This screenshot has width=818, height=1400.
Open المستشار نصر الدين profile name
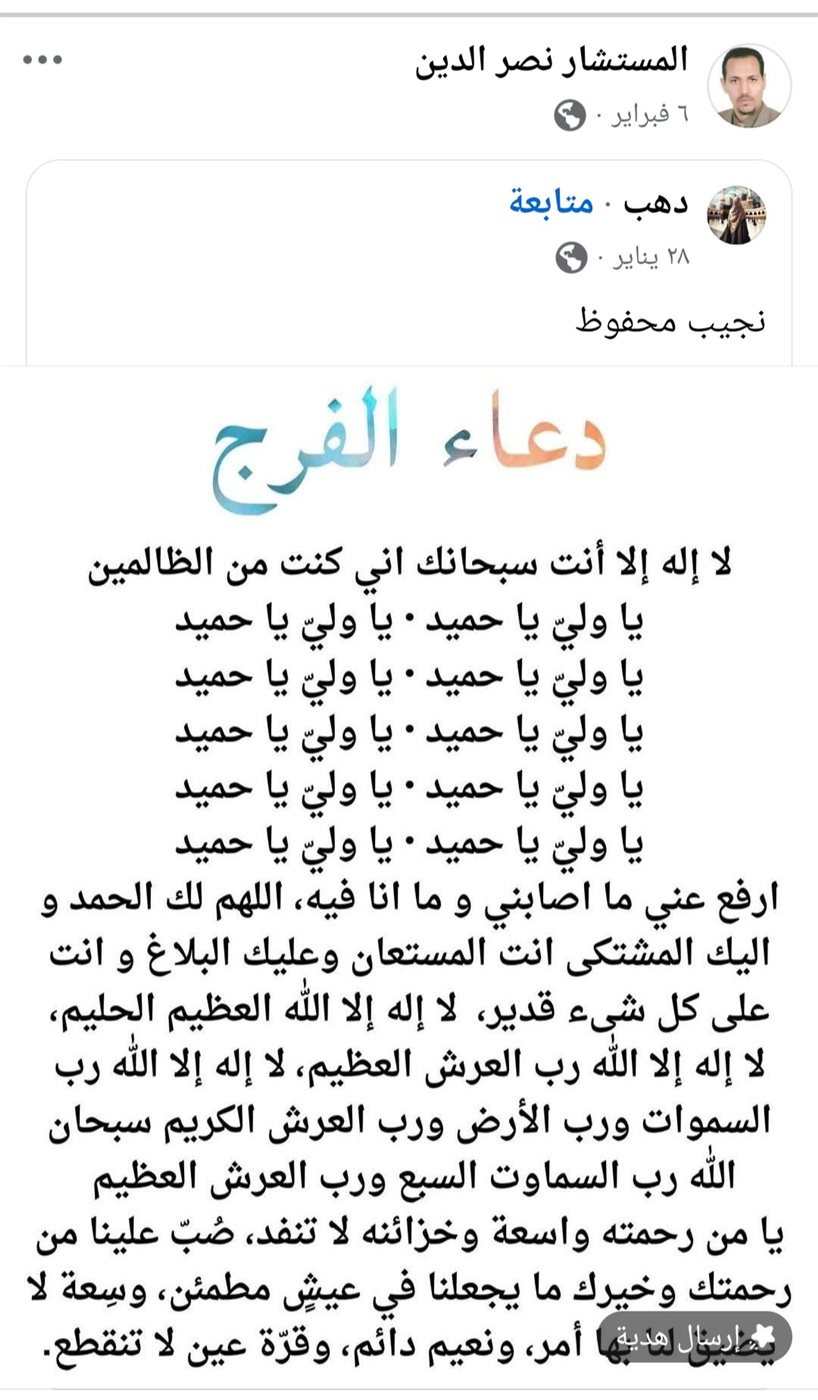552,60
